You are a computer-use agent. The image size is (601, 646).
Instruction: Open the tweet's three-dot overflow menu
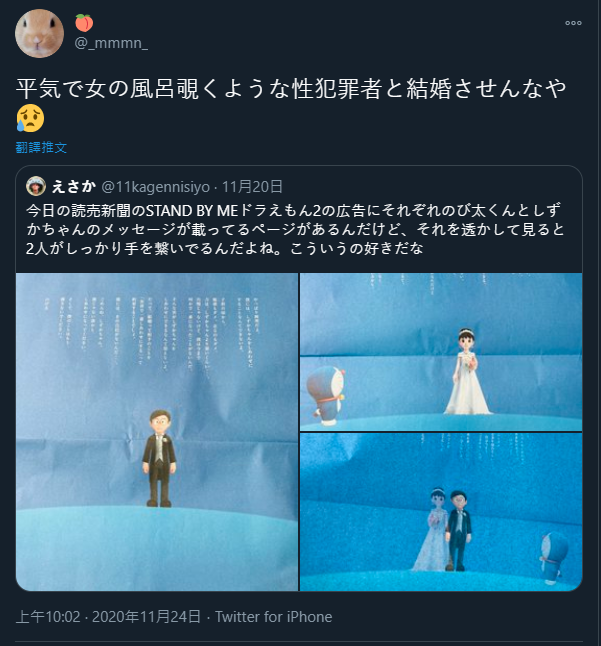point(573,22)
